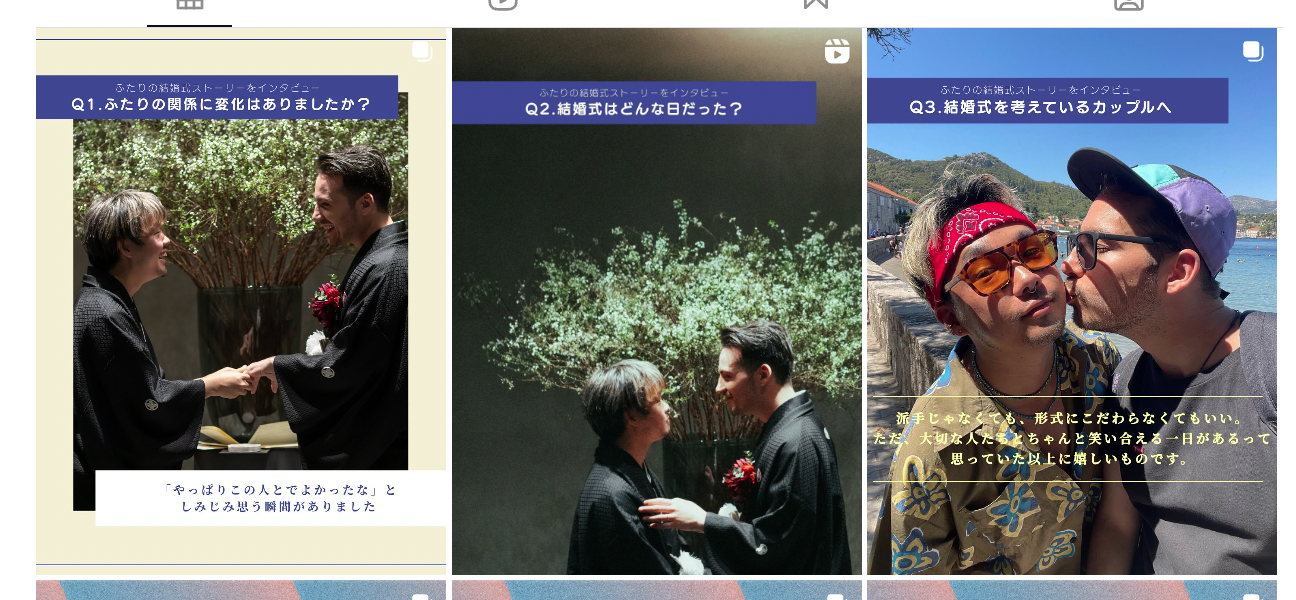Screen dimensions: 1296x600
Task: Switch to the tagged photos tab
Action: click(1128, 5)
